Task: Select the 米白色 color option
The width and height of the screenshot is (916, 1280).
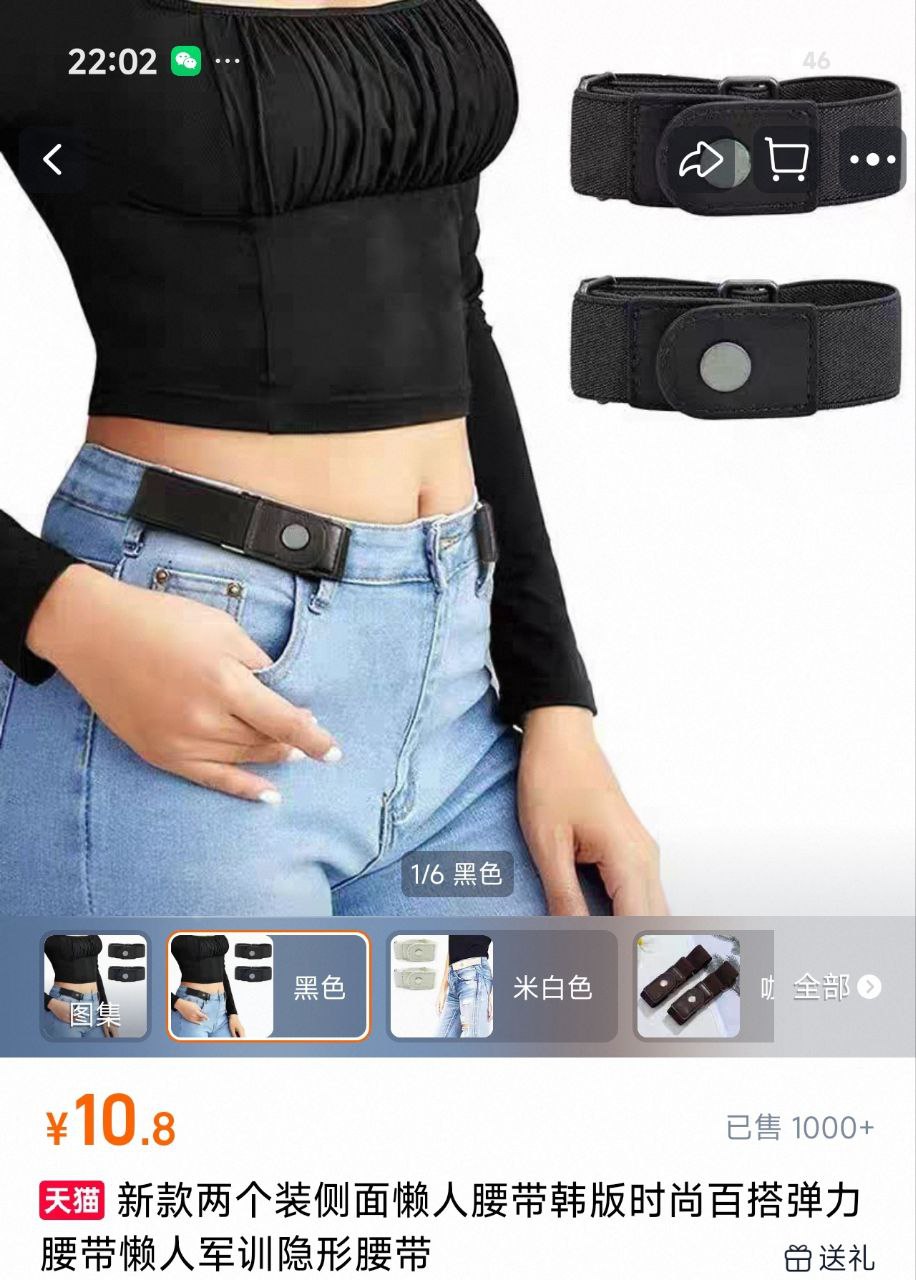Action: [x=502, y=987]
